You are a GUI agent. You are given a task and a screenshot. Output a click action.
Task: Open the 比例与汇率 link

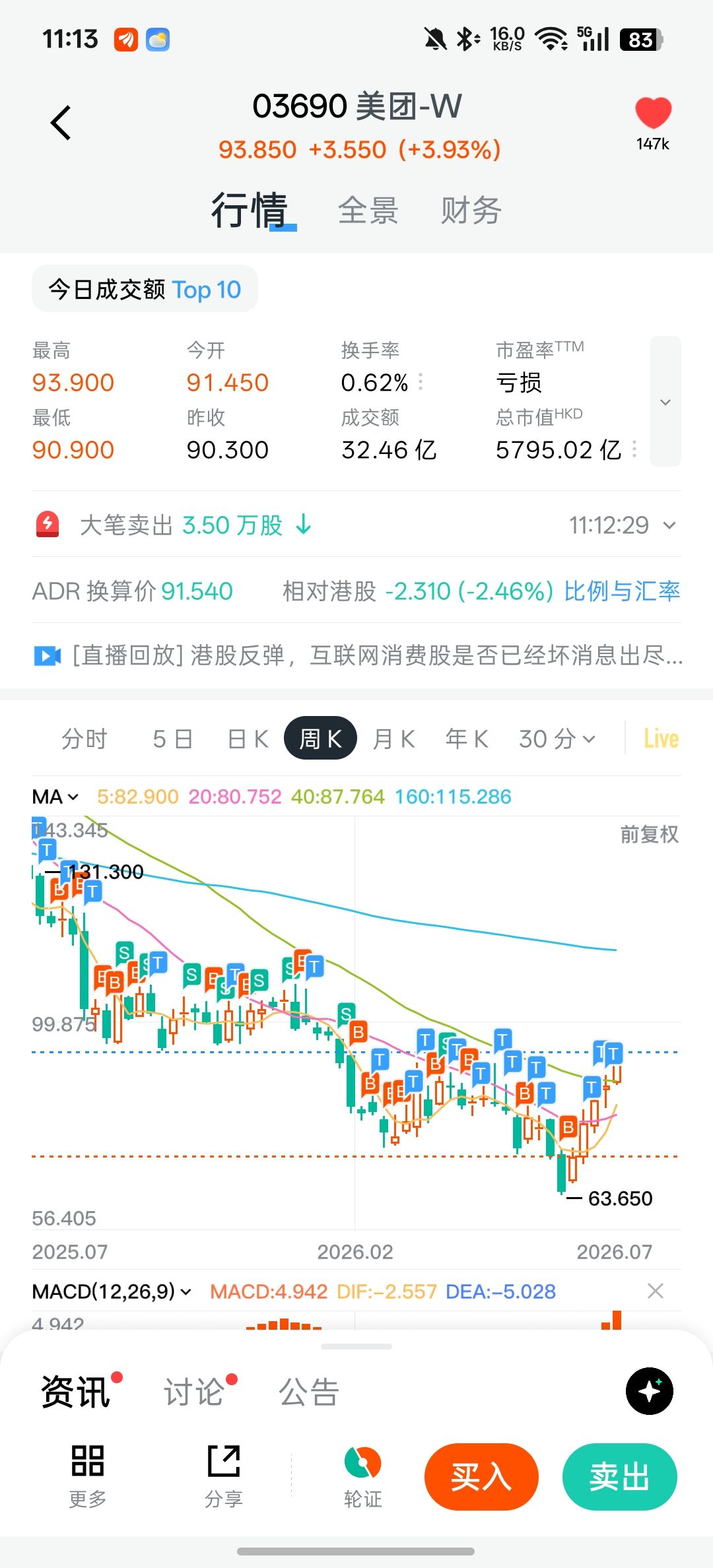pyautogui.click(x=622, y=591)
